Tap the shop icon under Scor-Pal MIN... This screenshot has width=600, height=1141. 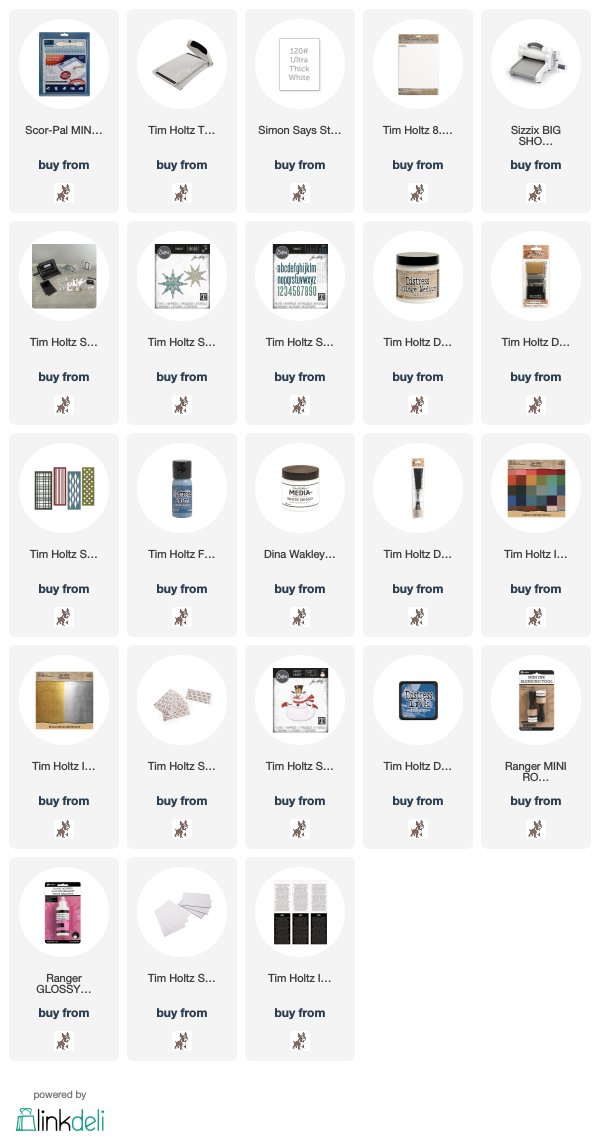click(64, 193)
